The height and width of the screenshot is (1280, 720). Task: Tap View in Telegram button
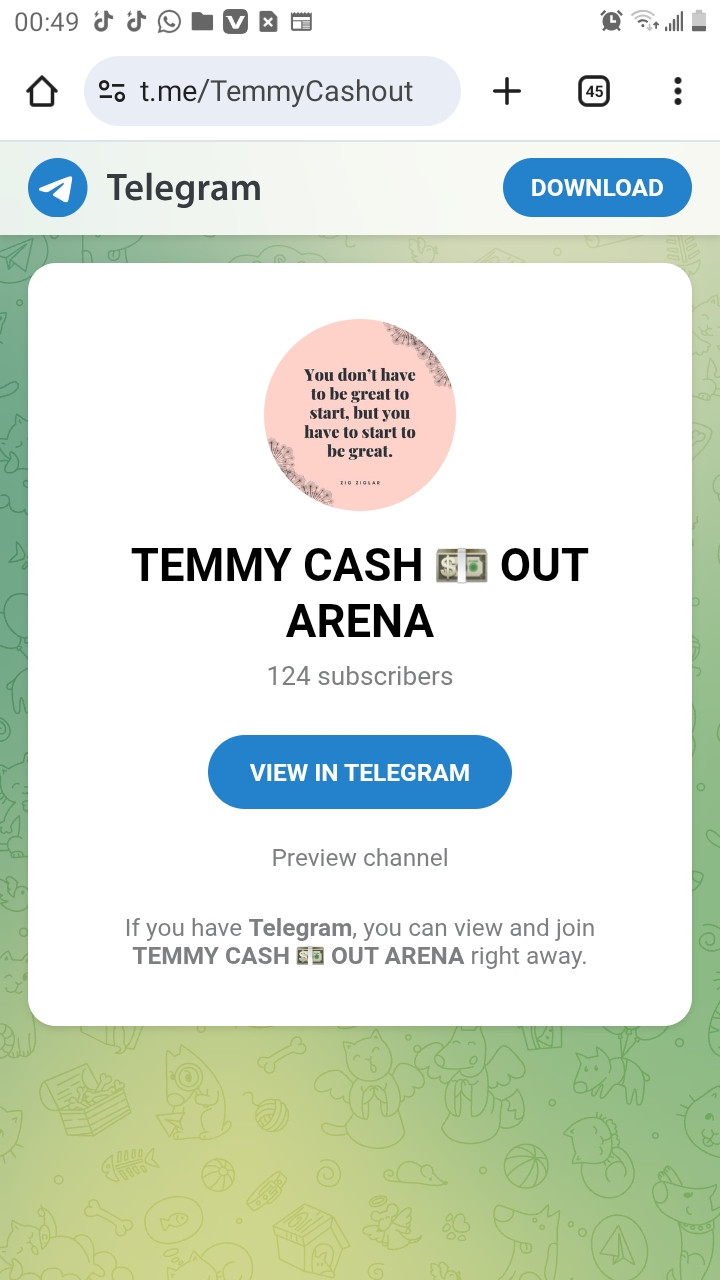pos(360,772)
